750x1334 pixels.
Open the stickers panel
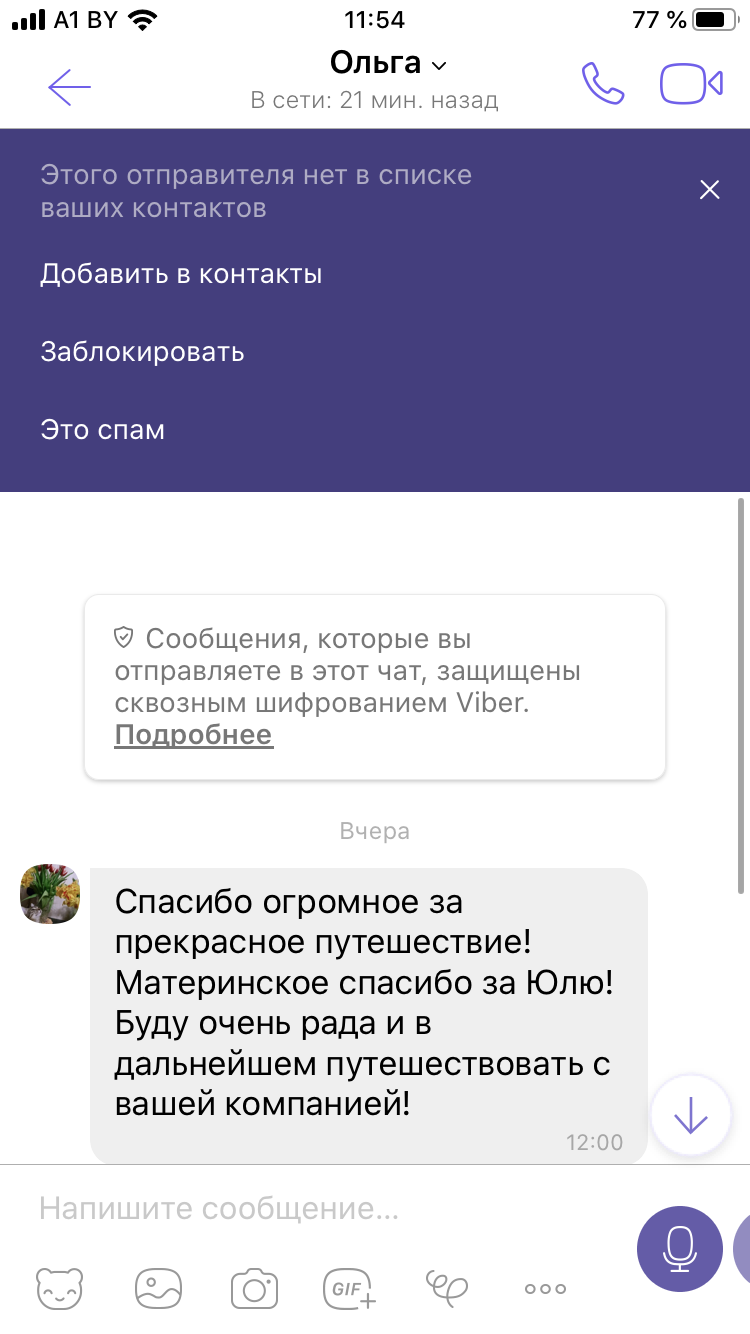60,1288
